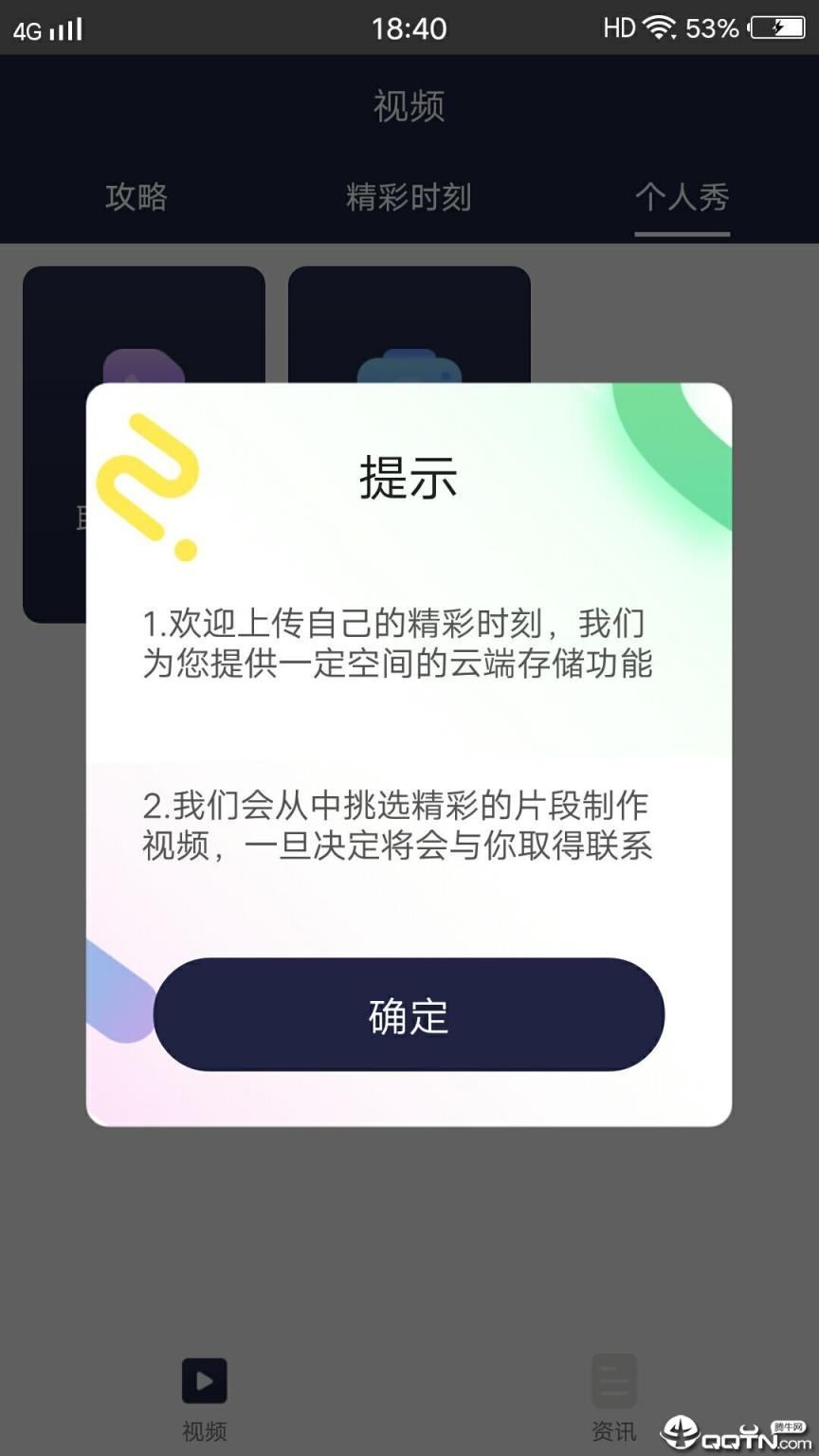The image size is (819, 1456).
Task: Open the 精彩时刻 tab
Action: click(409, 198)
